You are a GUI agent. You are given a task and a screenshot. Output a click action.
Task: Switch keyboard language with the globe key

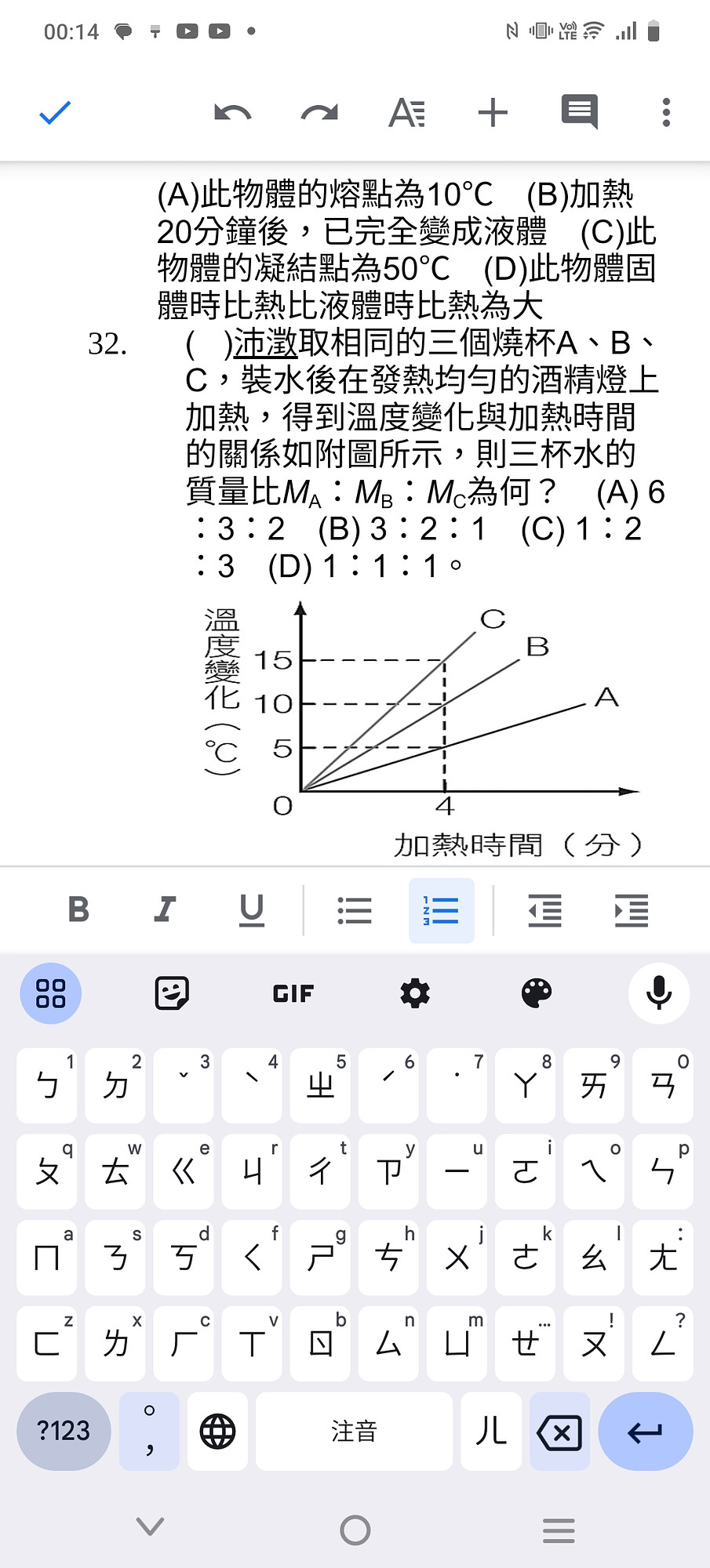(217, 1432)
